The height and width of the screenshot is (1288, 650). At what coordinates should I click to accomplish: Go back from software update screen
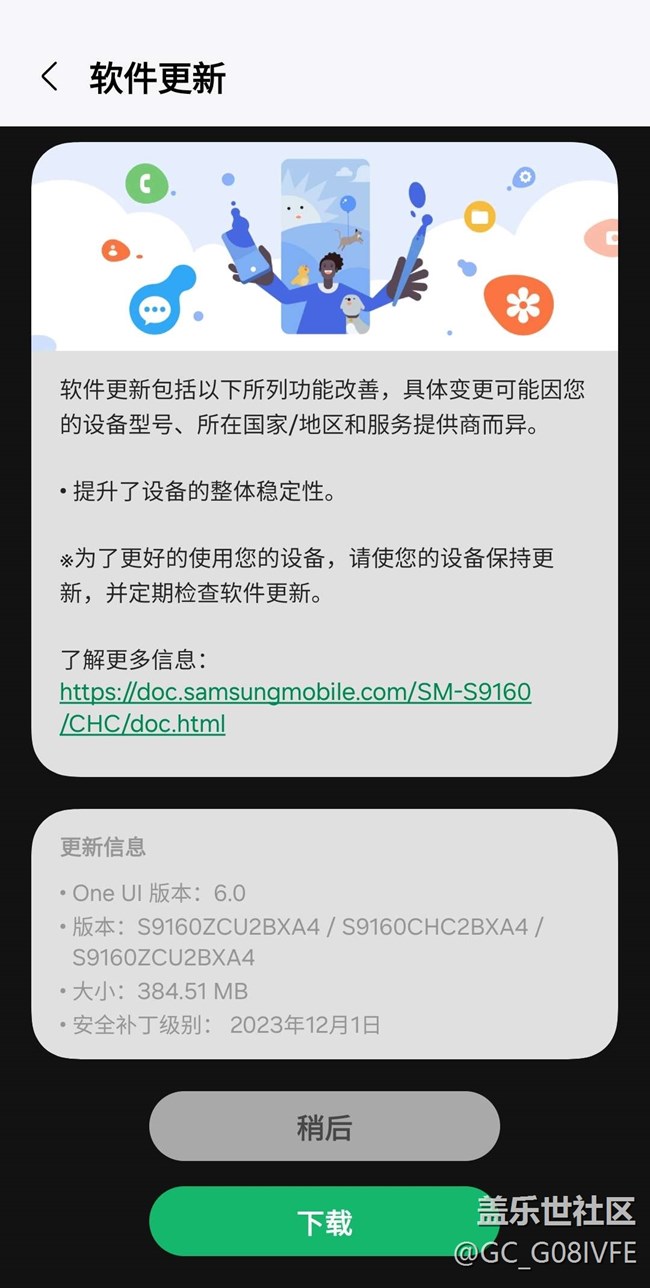[49, 77]
